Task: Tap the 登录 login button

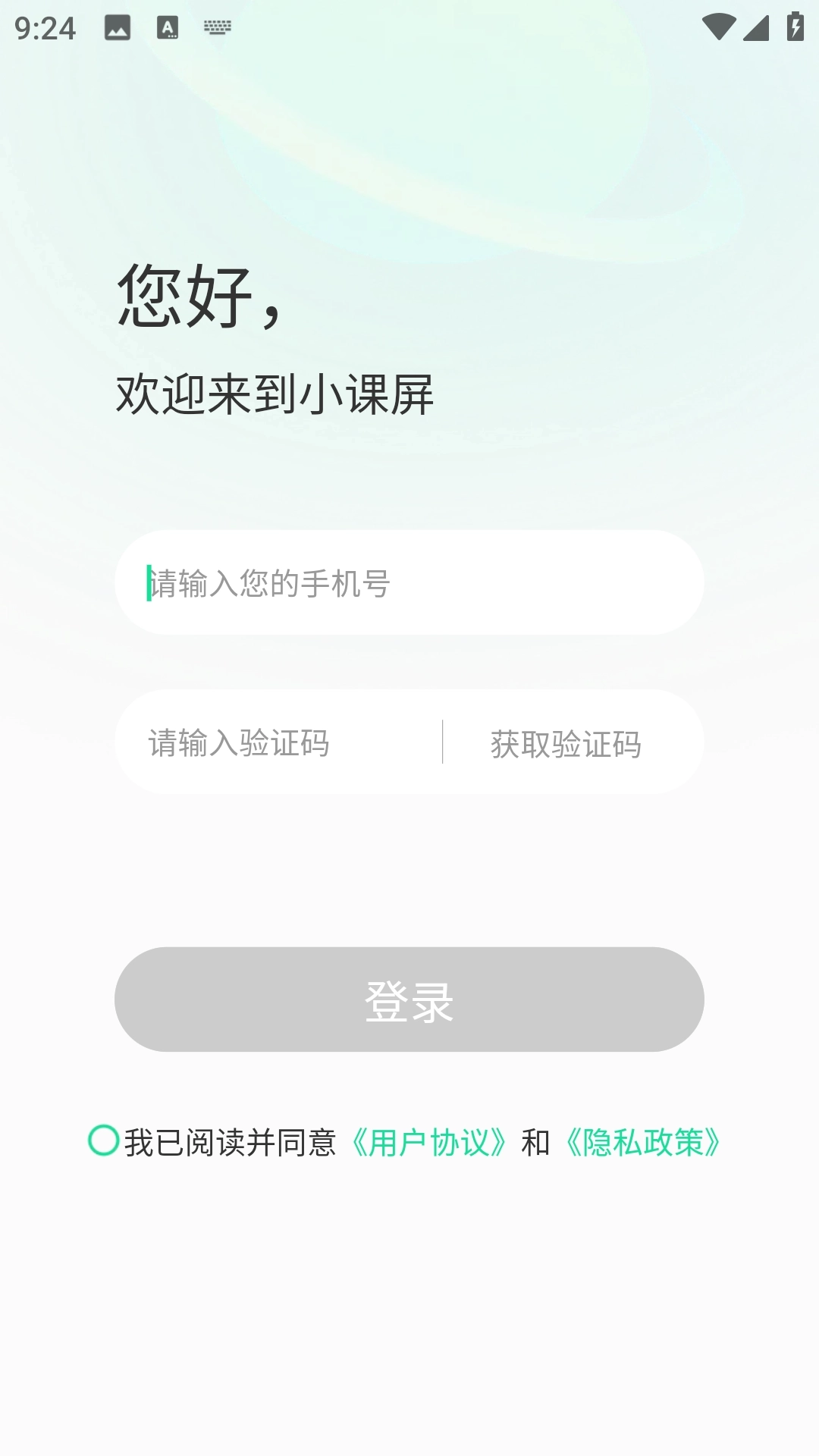Action: point(409,999)
